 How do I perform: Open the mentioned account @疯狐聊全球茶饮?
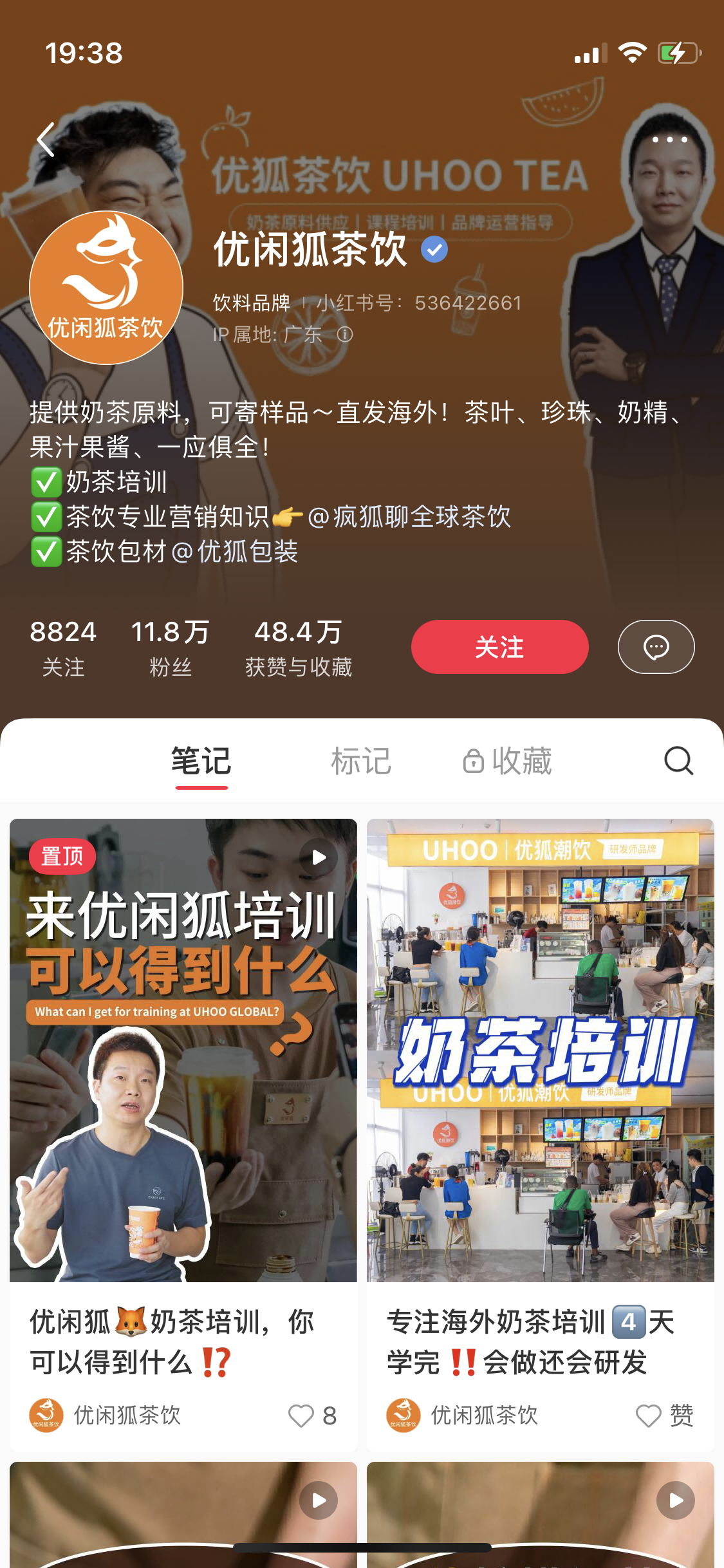coord(409,517)
